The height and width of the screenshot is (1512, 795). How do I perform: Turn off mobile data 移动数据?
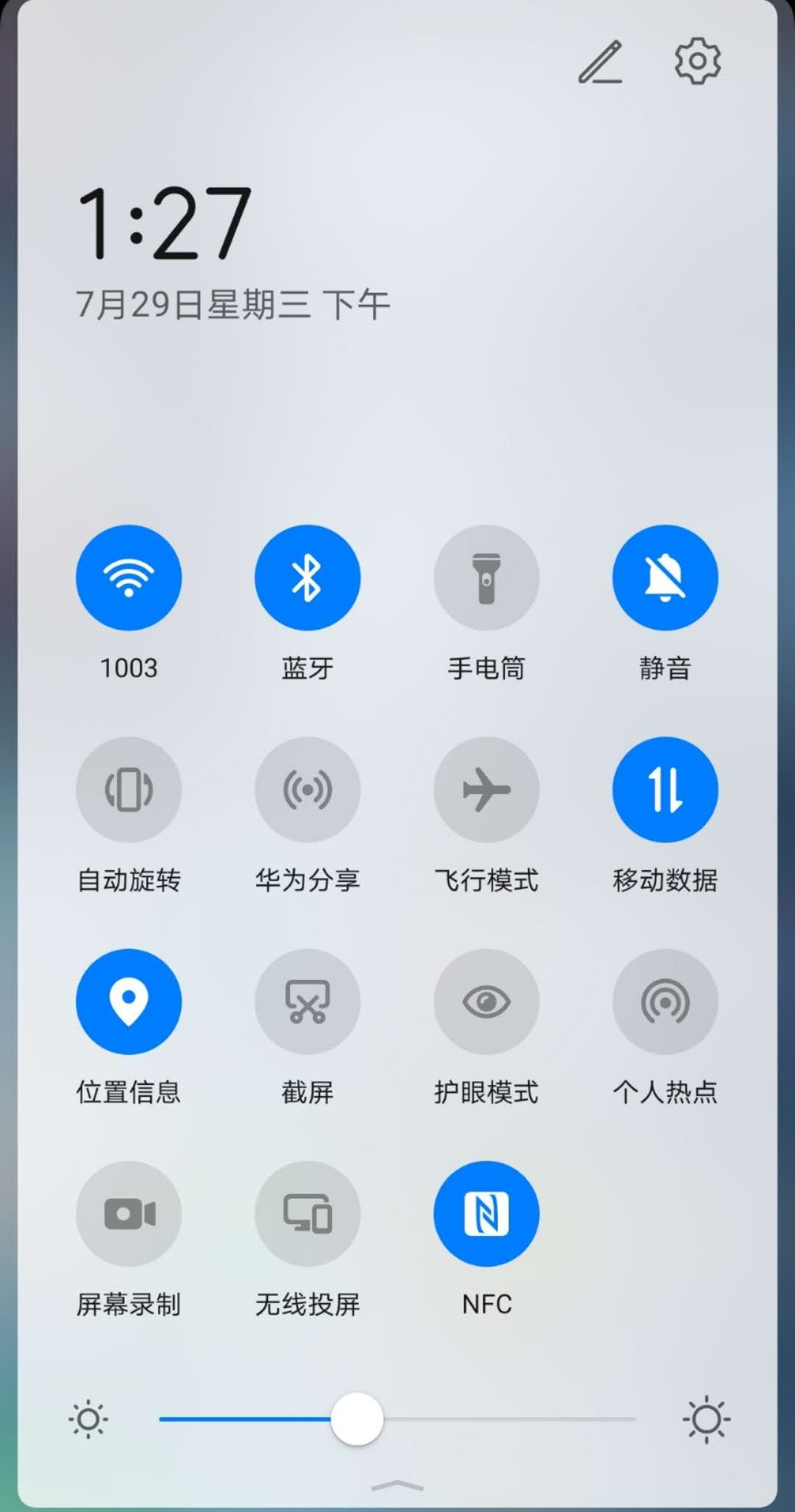point(664,788)
